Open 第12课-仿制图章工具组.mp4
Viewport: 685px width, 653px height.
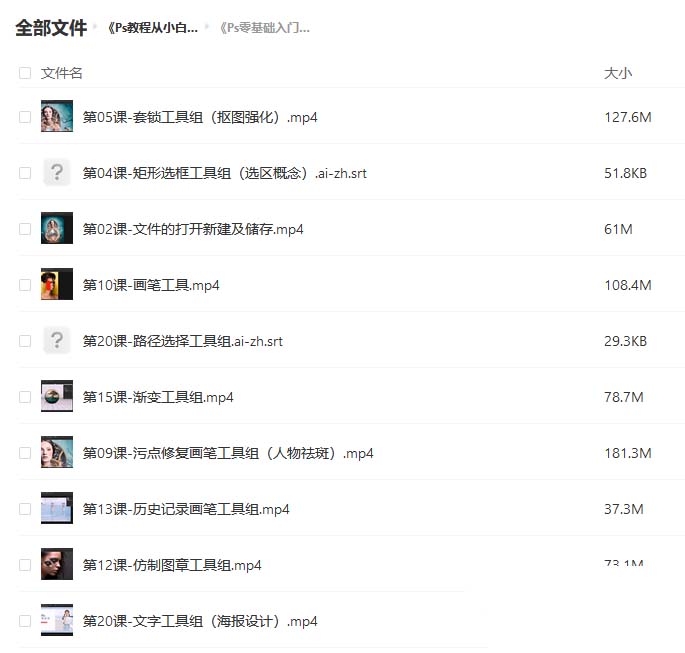click(172, 565)
